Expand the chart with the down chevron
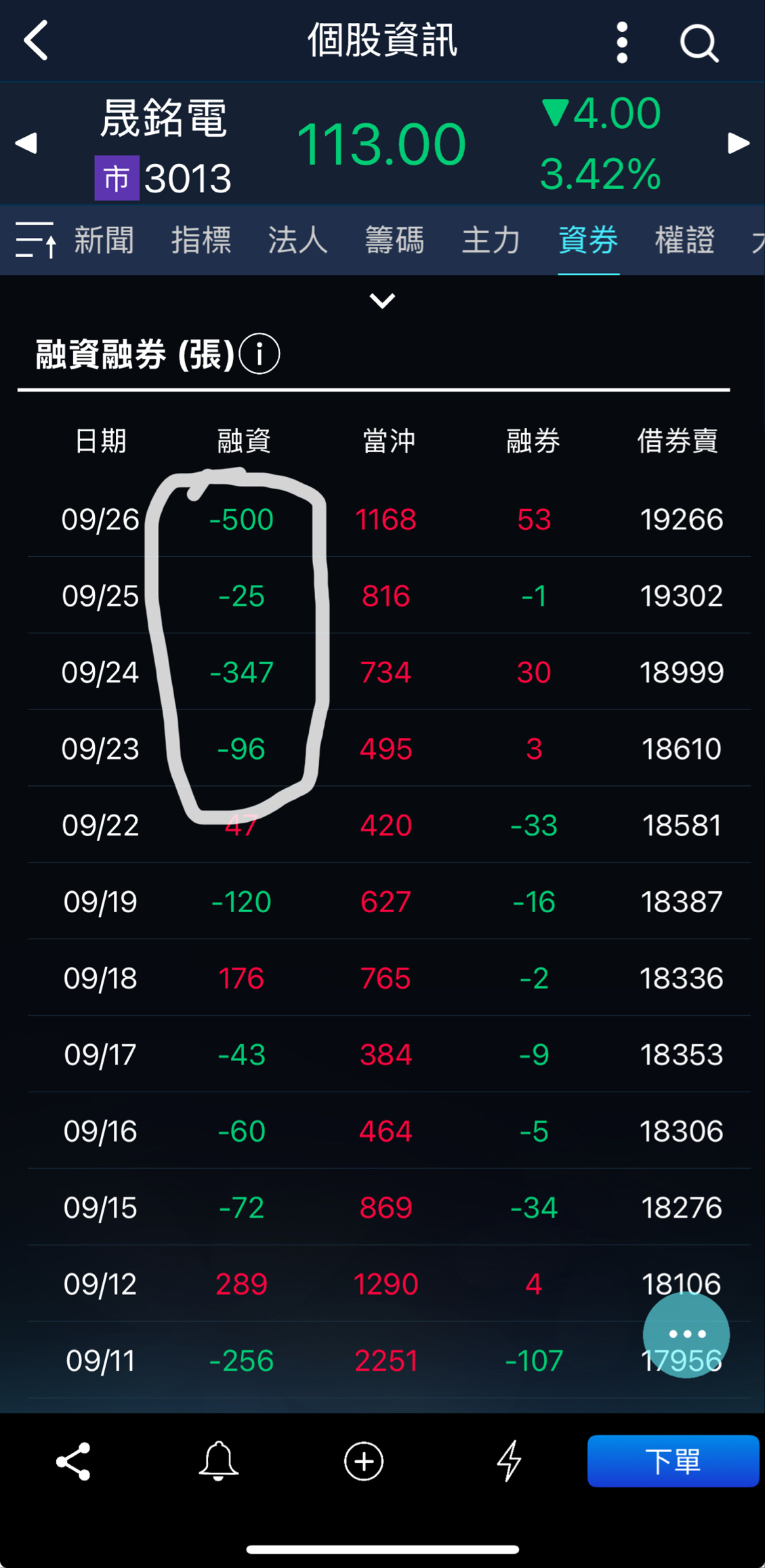This screenshot has height=1568, width=765. [x=382, y=300]
